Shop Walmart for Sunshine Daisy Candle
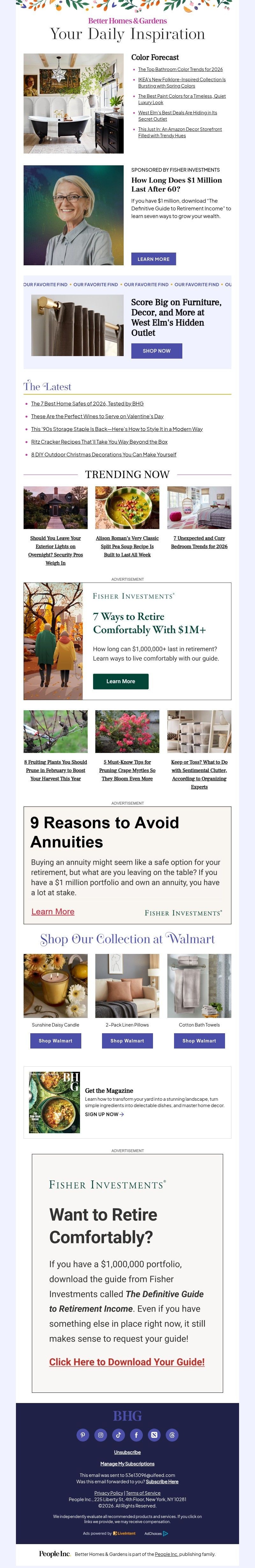This screenshot has height=1568, width=255. (55, 1041)
